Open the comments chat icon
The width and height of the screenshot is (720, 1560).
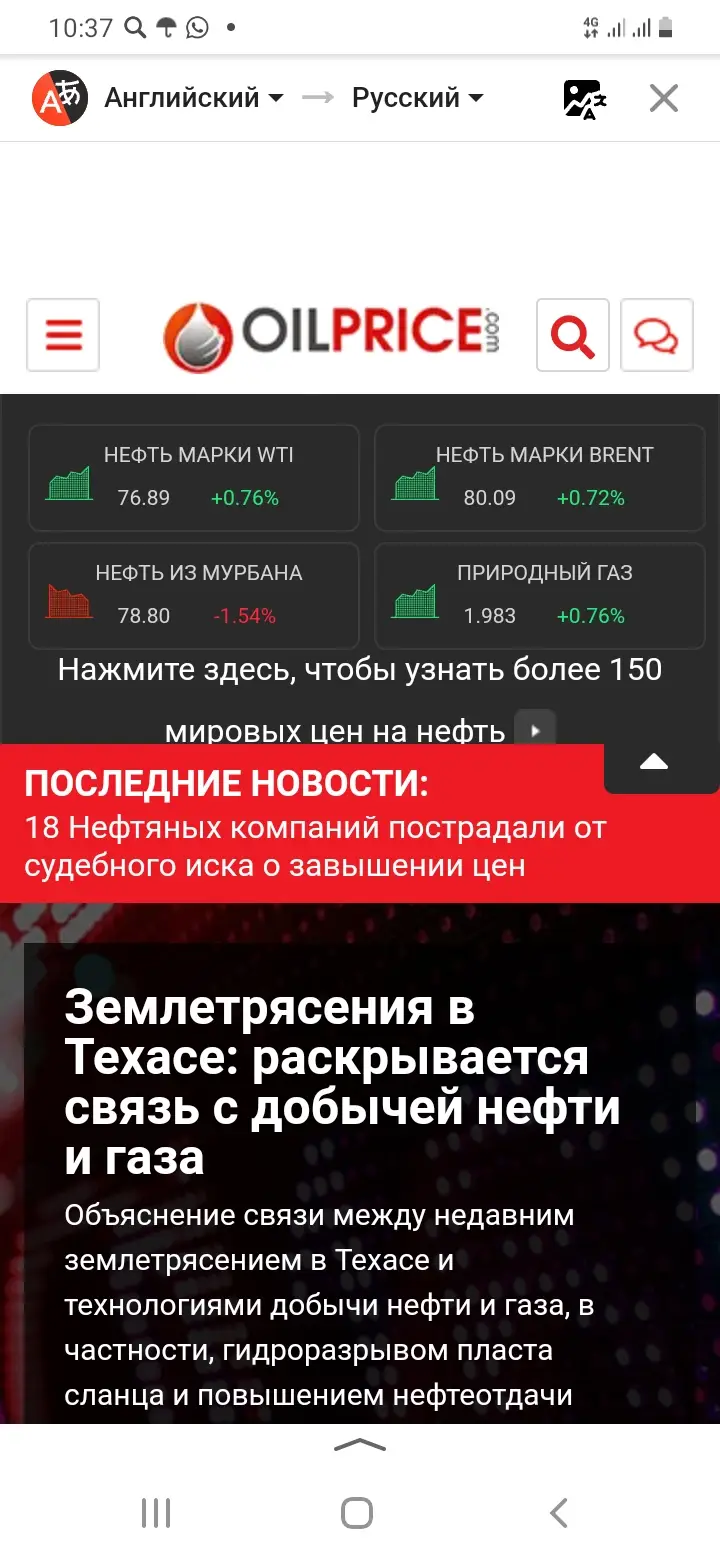click(657, 335)
